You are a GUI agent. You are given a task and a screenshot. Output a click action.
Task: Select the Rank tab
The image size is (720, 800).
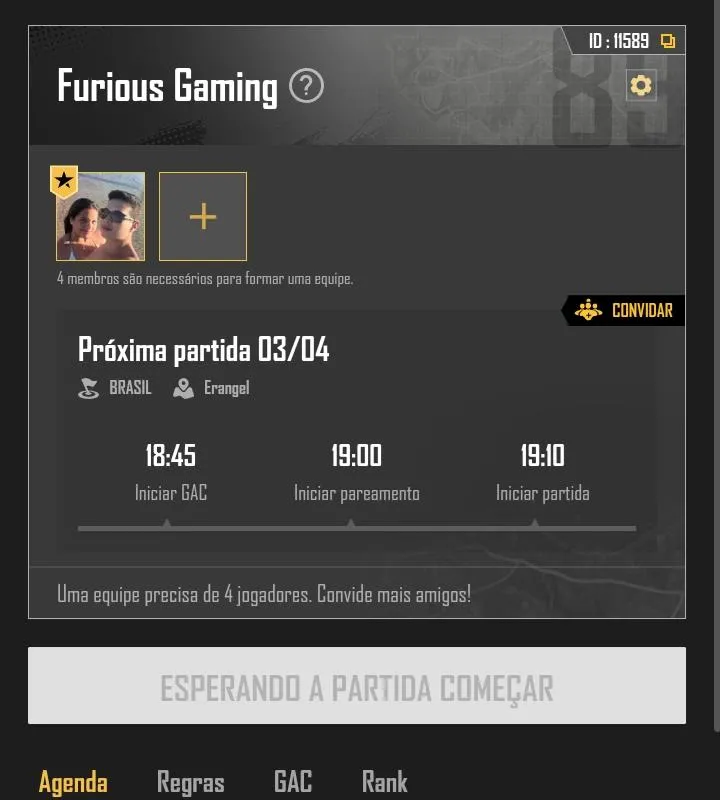[385, 783]
